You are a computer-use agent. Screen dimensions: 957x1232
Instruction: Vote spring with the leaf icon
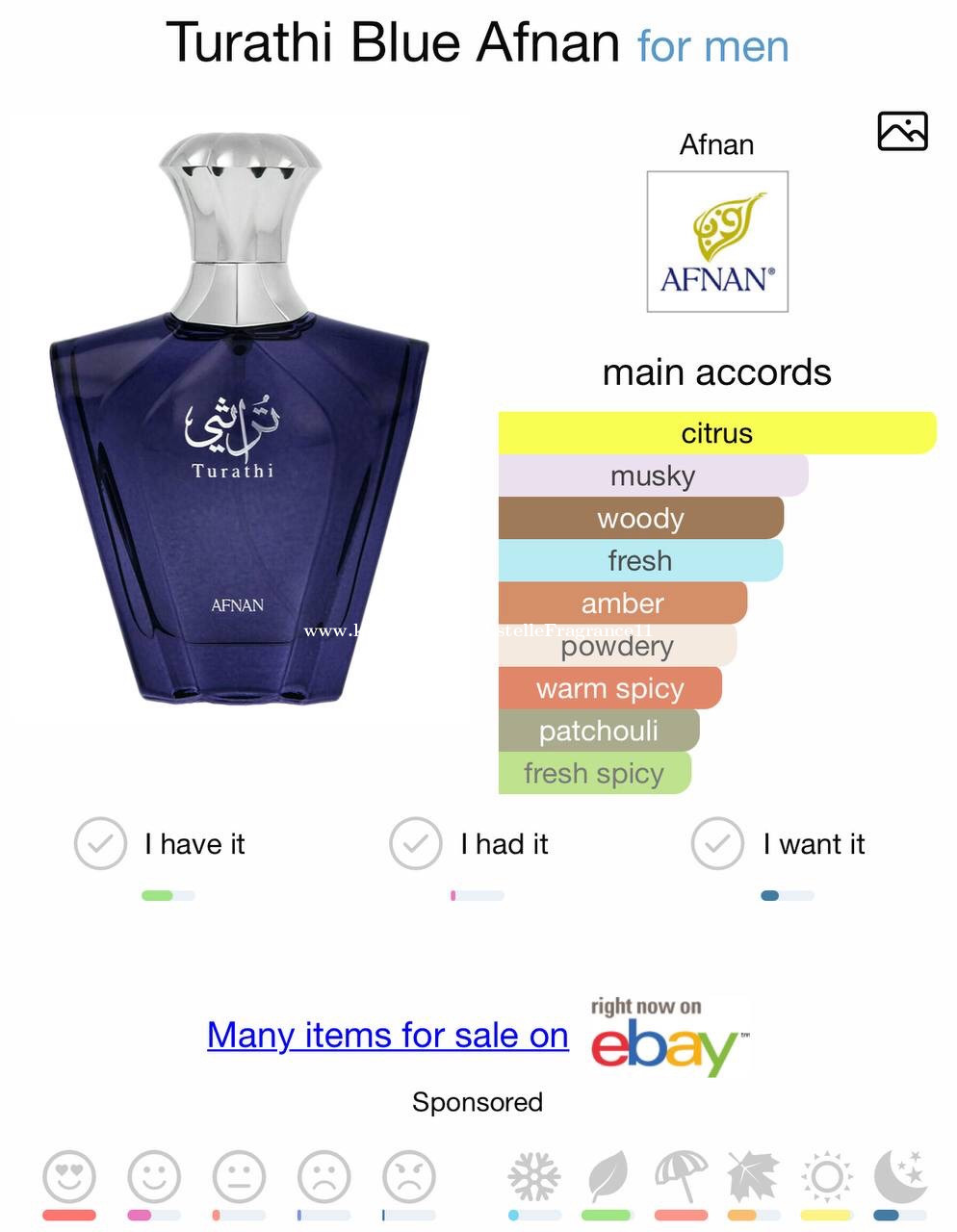(608, 1176)
